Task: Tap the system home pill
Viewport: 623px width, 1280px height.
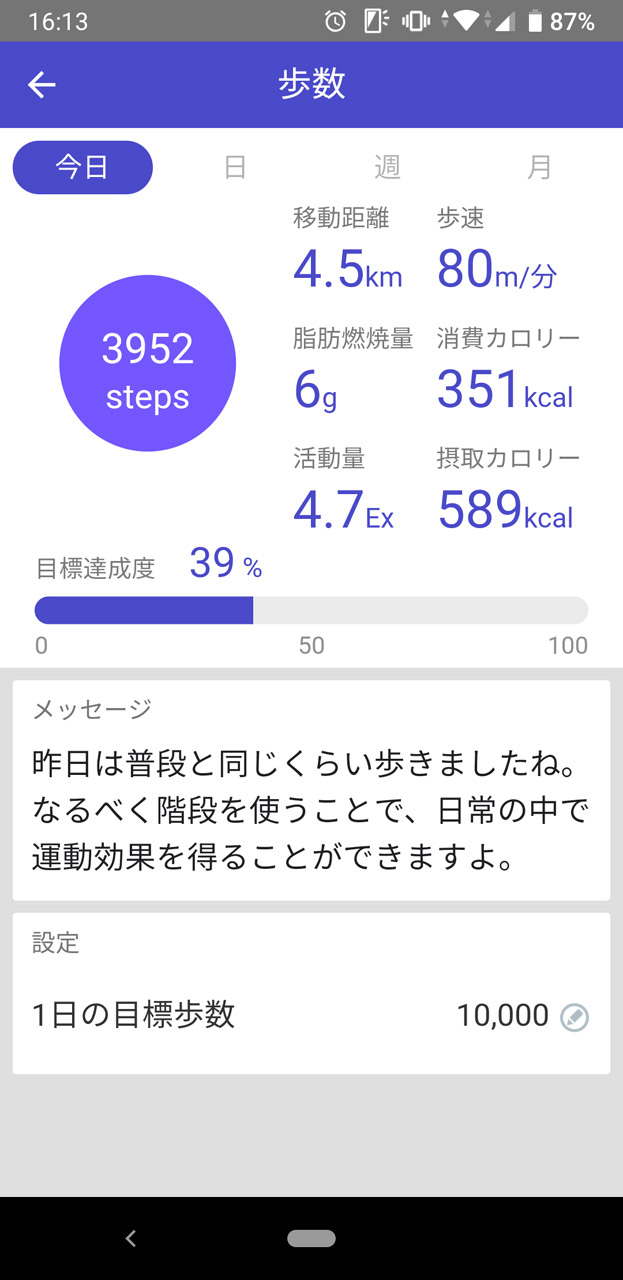Action: coord(311,1238)
